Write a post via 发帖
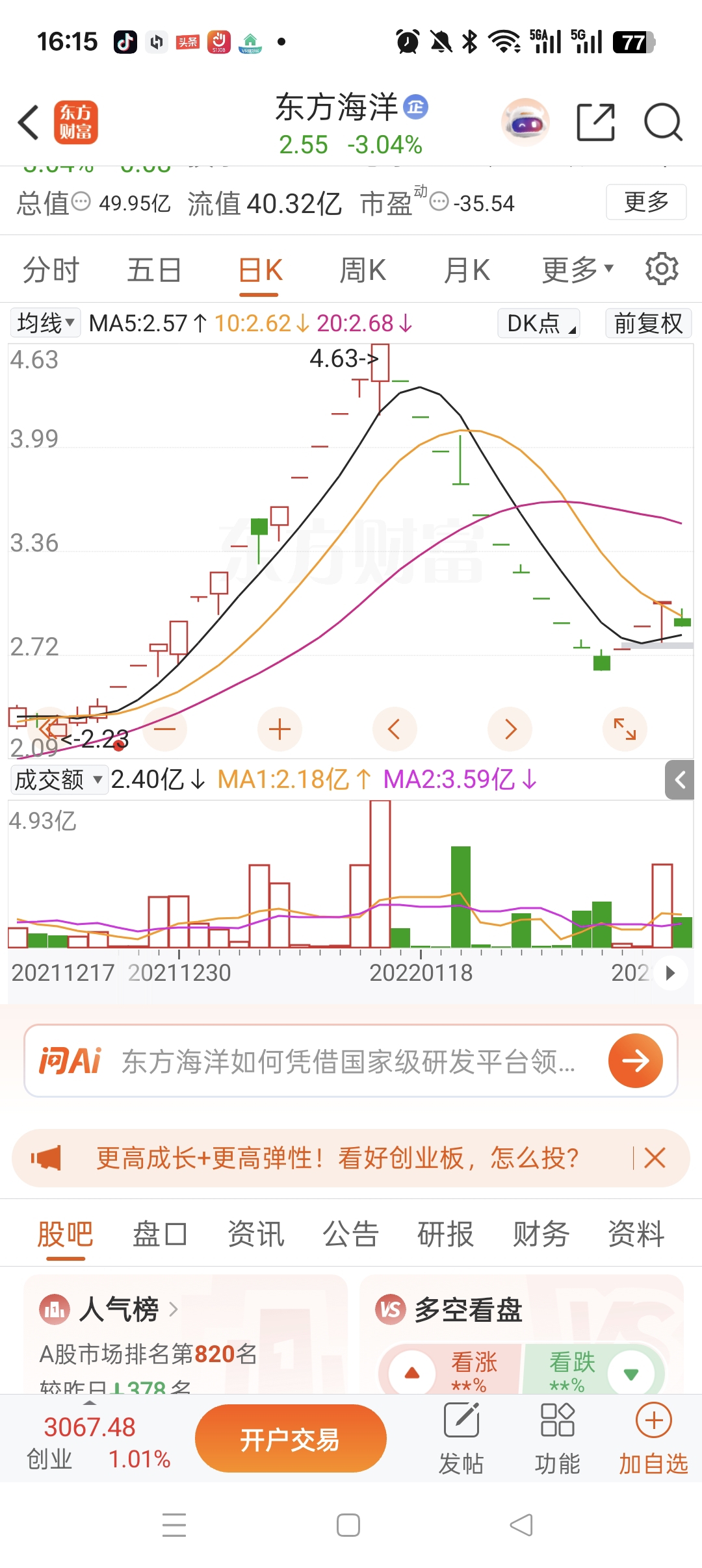The height and width of the screenshot is (1568, 702). pos(461,1439)
